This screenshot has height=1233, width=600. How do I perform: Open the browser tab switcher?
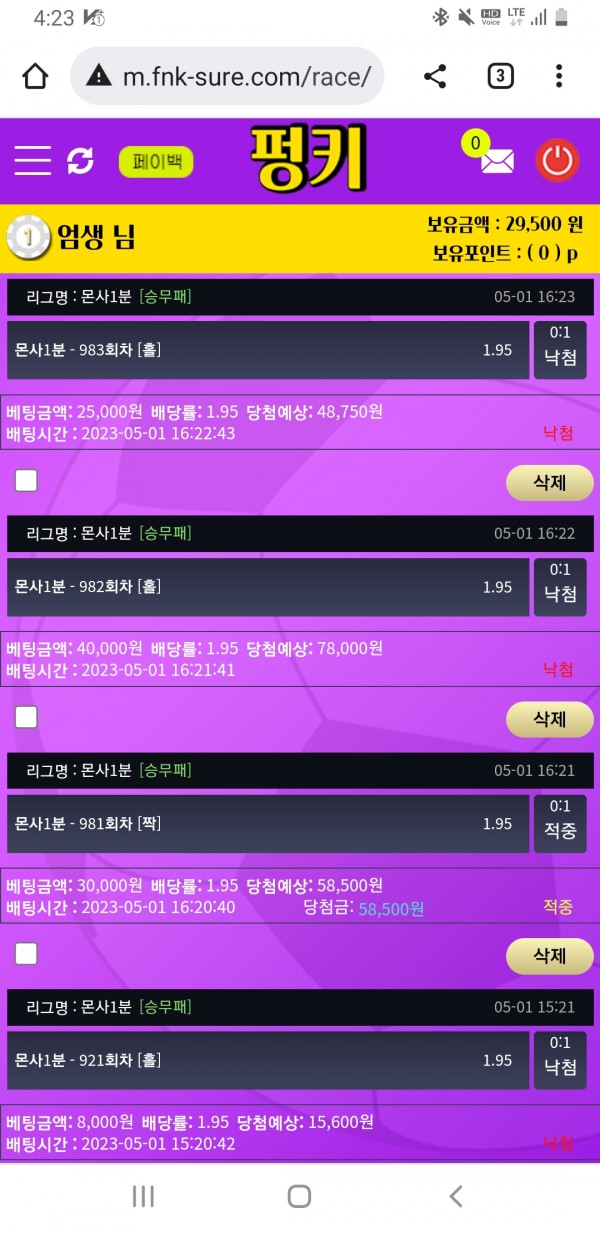coord(501,76)
